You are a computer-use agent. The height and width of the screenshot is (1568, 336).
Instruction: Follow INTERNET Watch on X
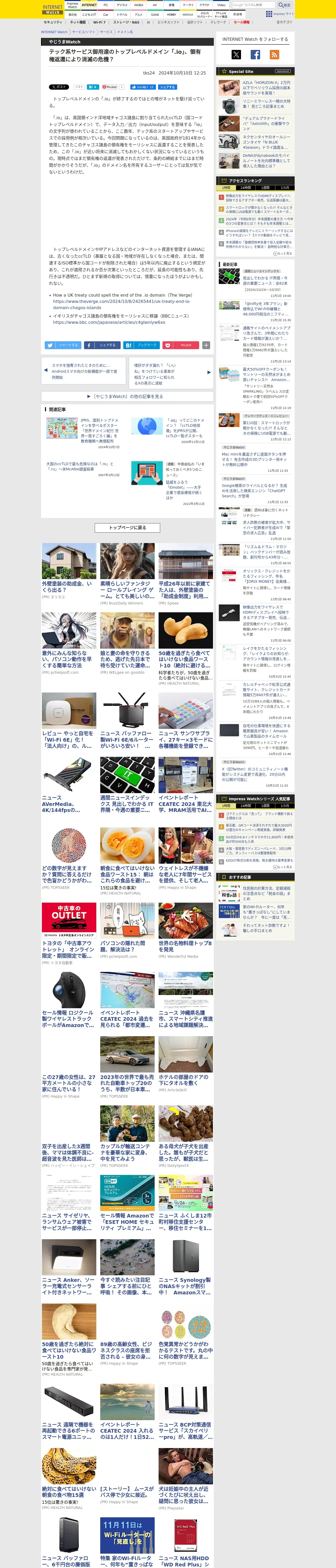click(236, 55)
